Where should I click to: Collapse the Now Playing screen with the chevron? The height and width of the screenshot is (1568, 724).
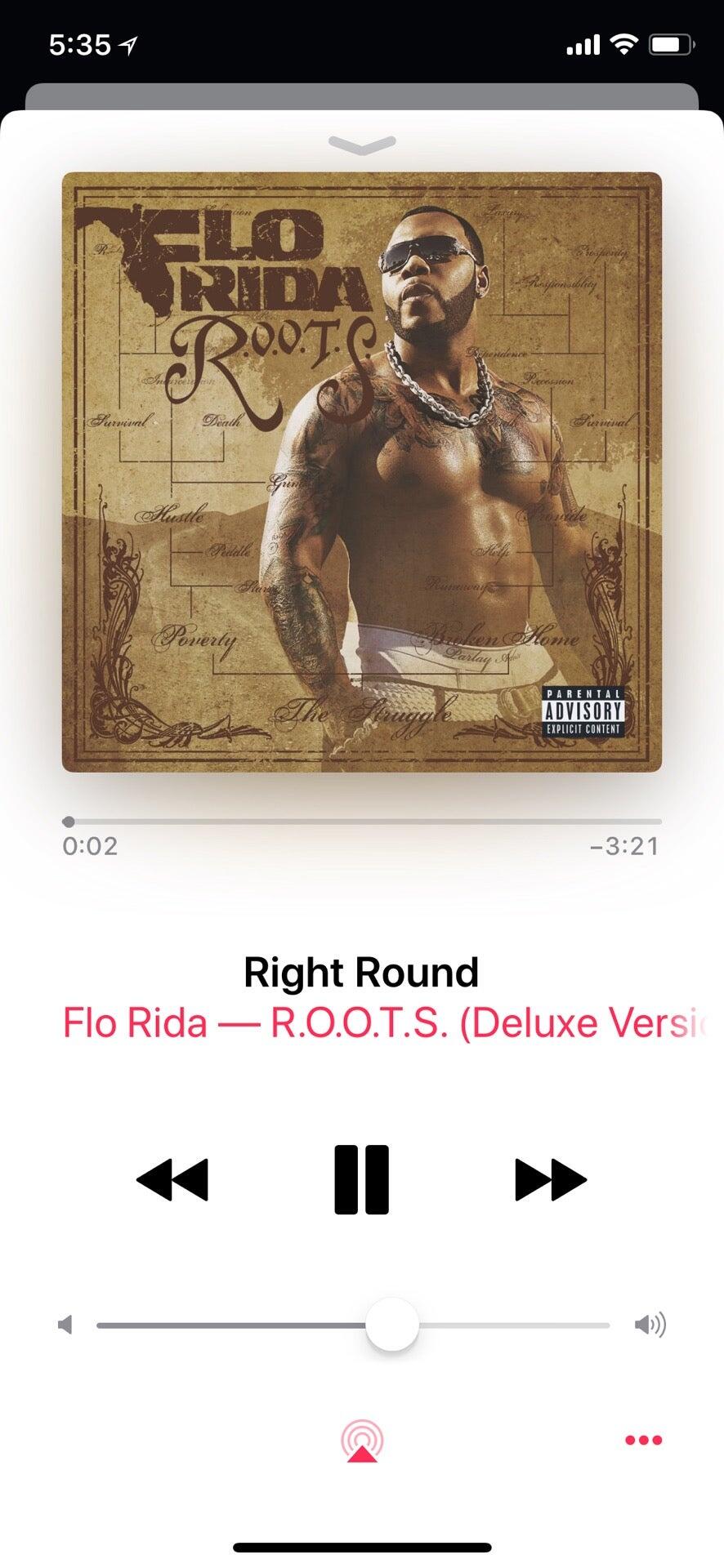point(362,145)
